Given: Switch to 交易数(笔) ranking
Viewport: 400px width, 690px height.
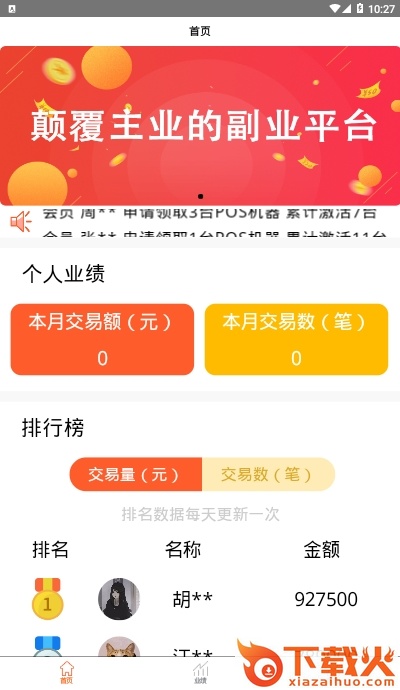Looking at the screenshot, I should point(268,474).
